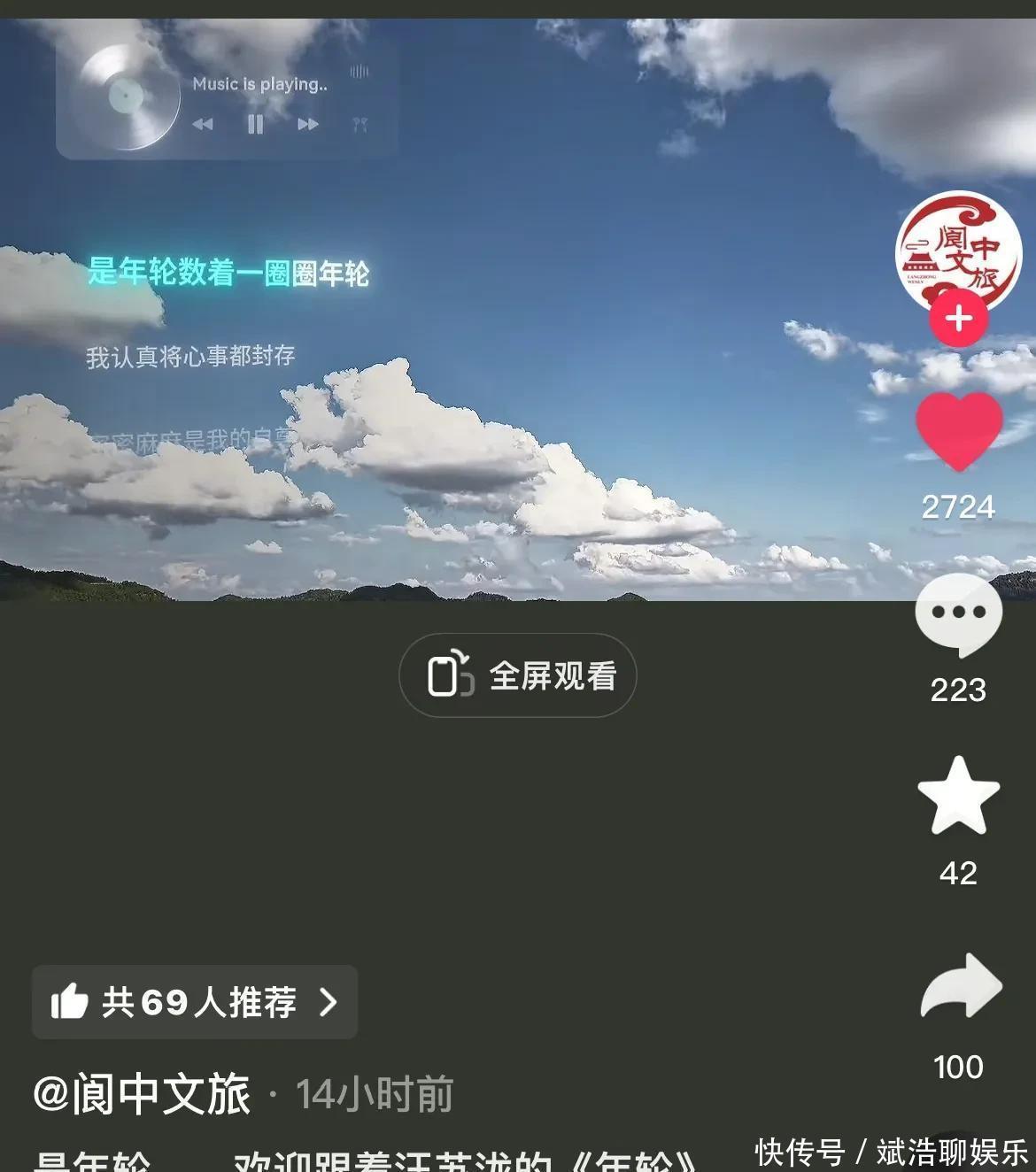The image size is (1036, 1172).
Task: Tap 全屏观看 to watch fullscreen
Action: pos(518,675)
